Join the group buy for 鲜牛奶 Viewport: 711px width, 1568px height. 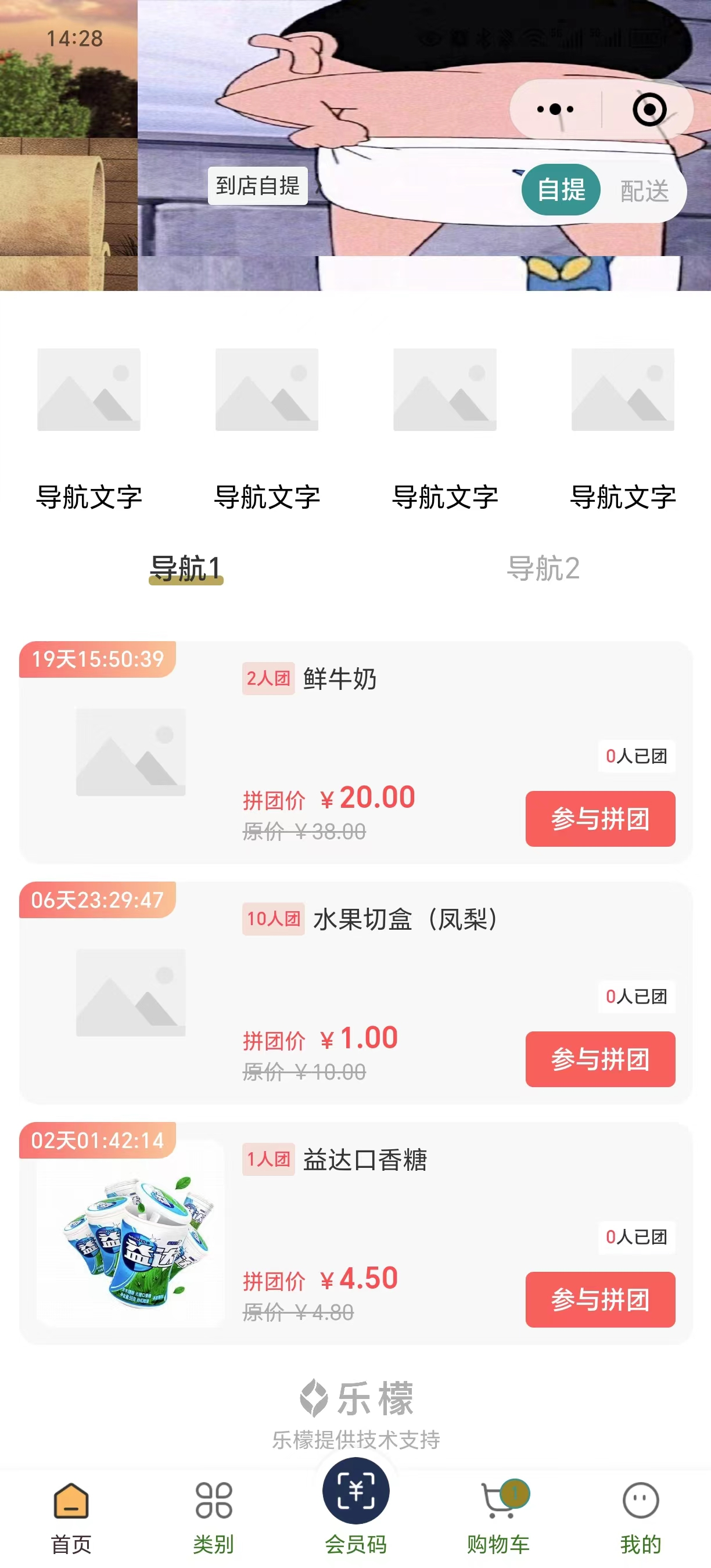600,818
